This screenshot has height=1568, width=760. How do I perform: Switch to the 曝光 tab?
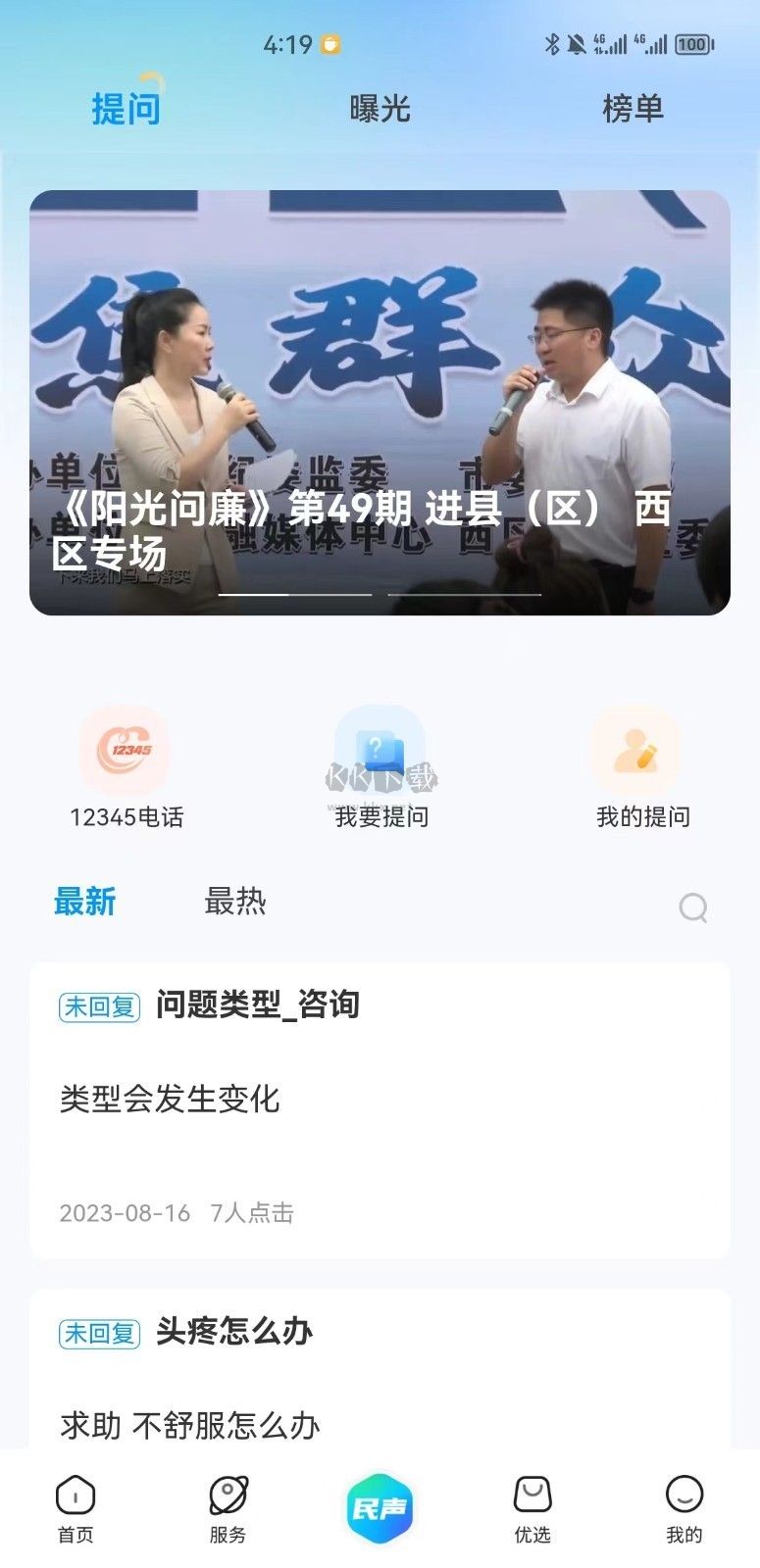pos(380,108)
